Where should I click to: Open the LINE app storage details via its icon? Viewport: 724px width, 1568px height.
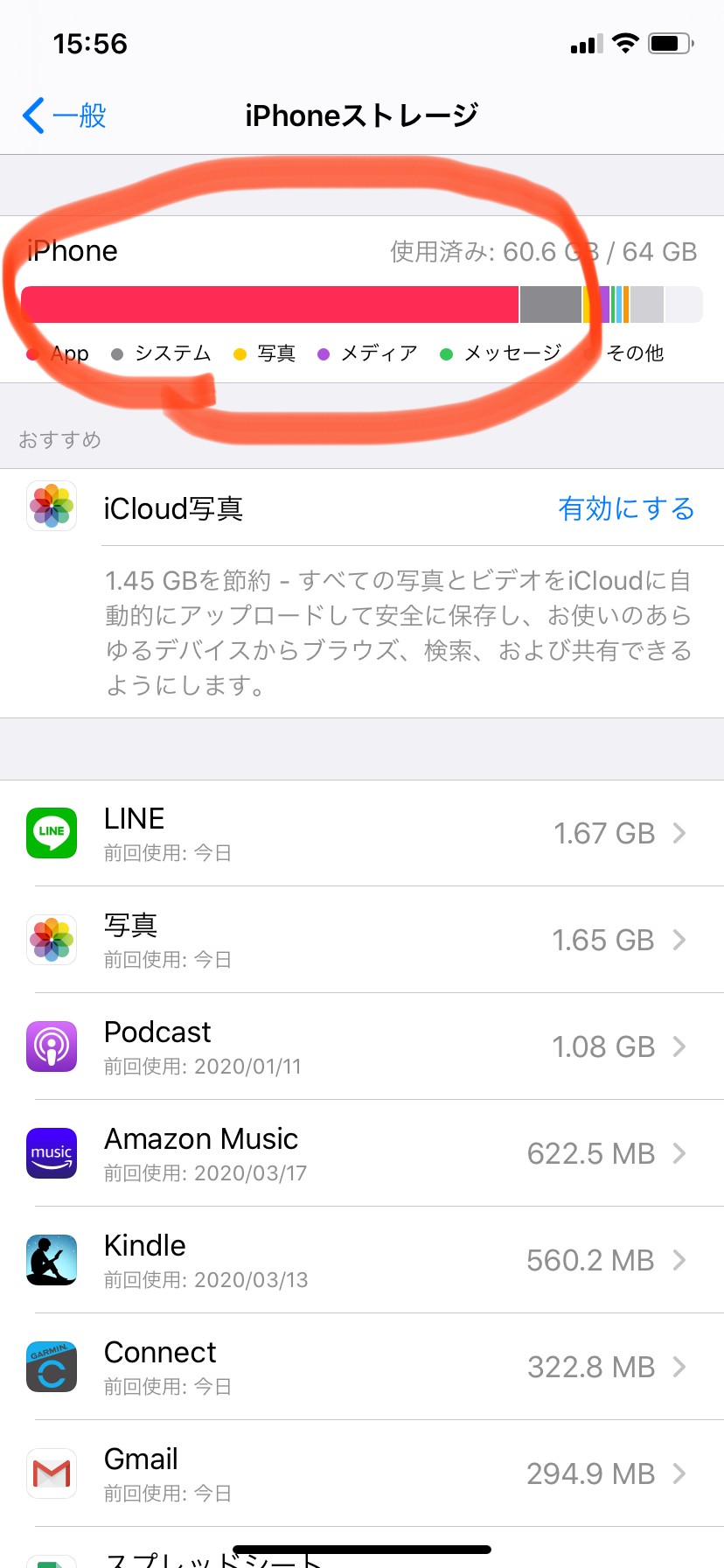tap(51, 832)
